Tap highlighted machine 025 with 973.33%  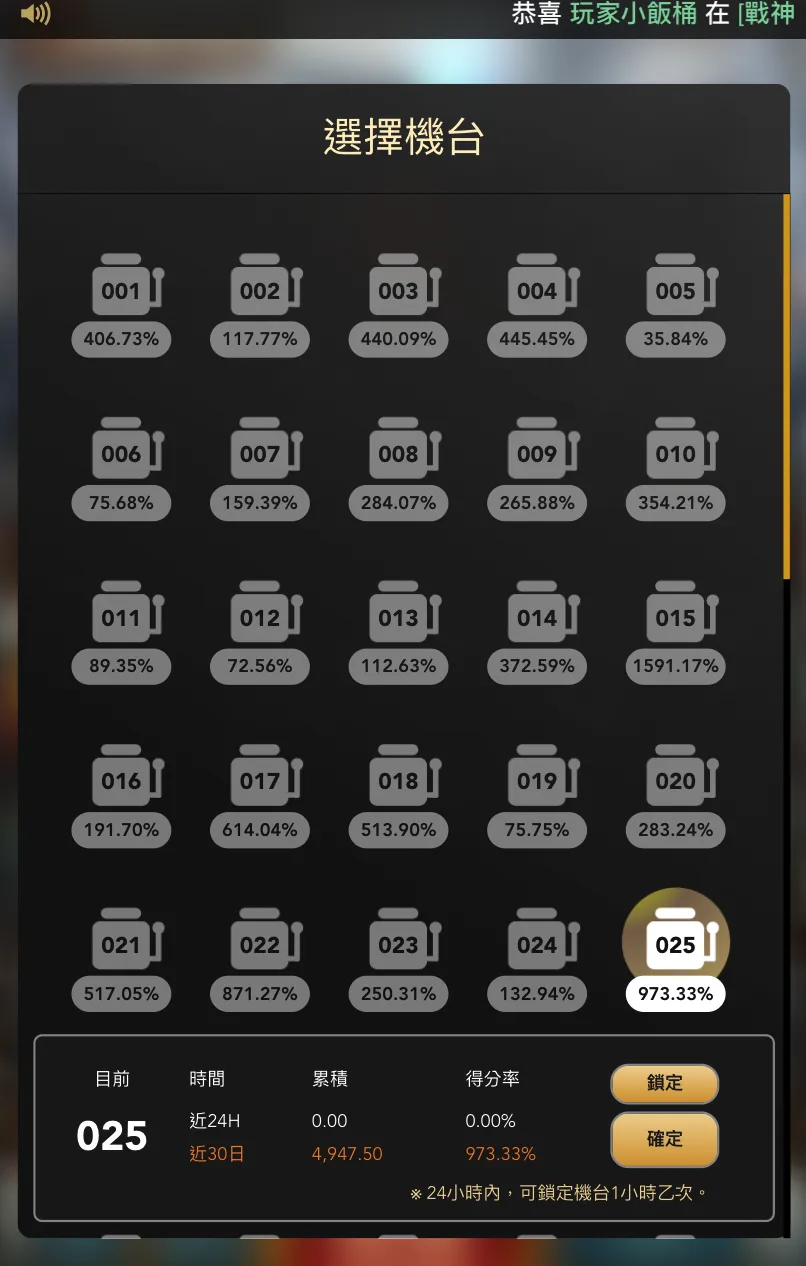675,947
